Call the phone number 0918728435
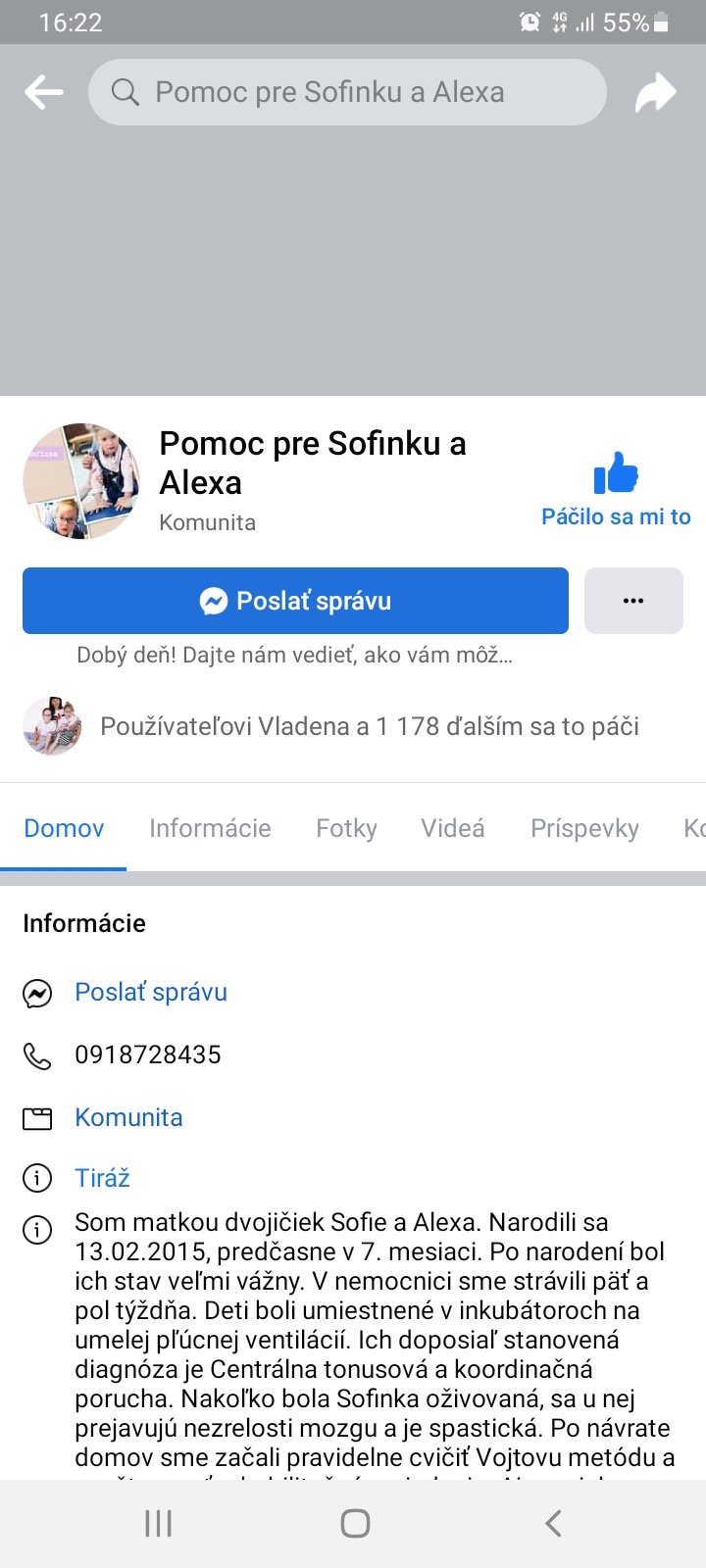 point(148,1054)
